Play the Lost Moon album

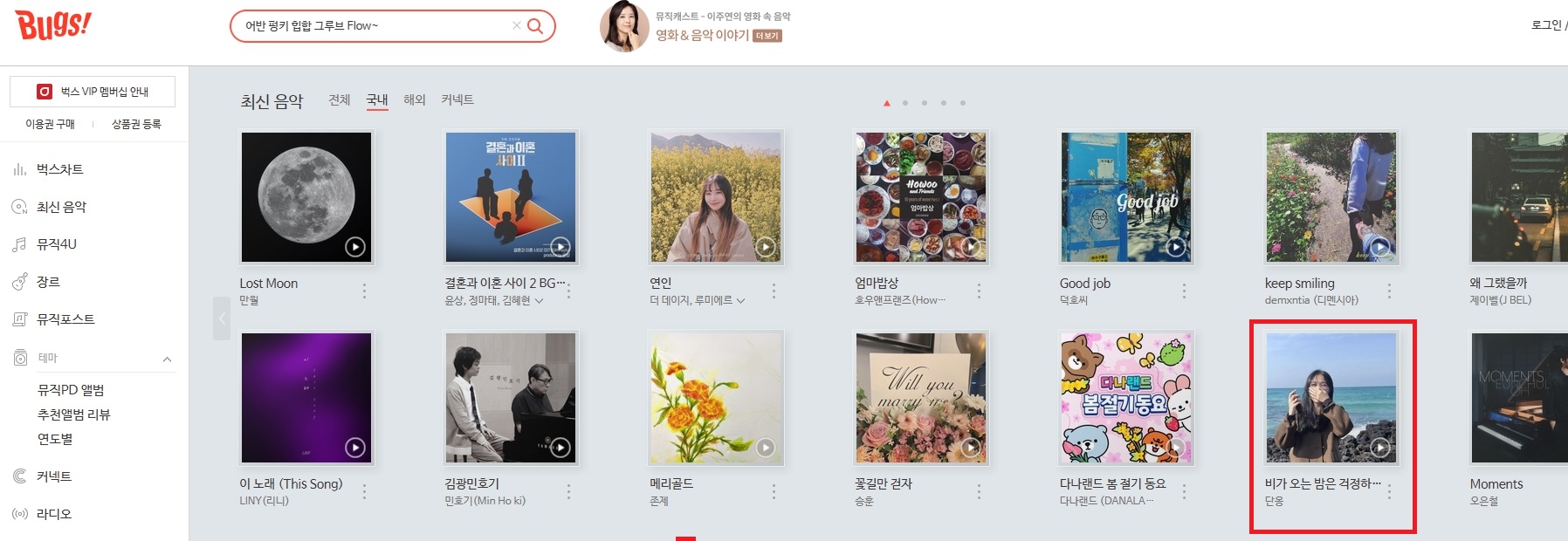point(355,247)
